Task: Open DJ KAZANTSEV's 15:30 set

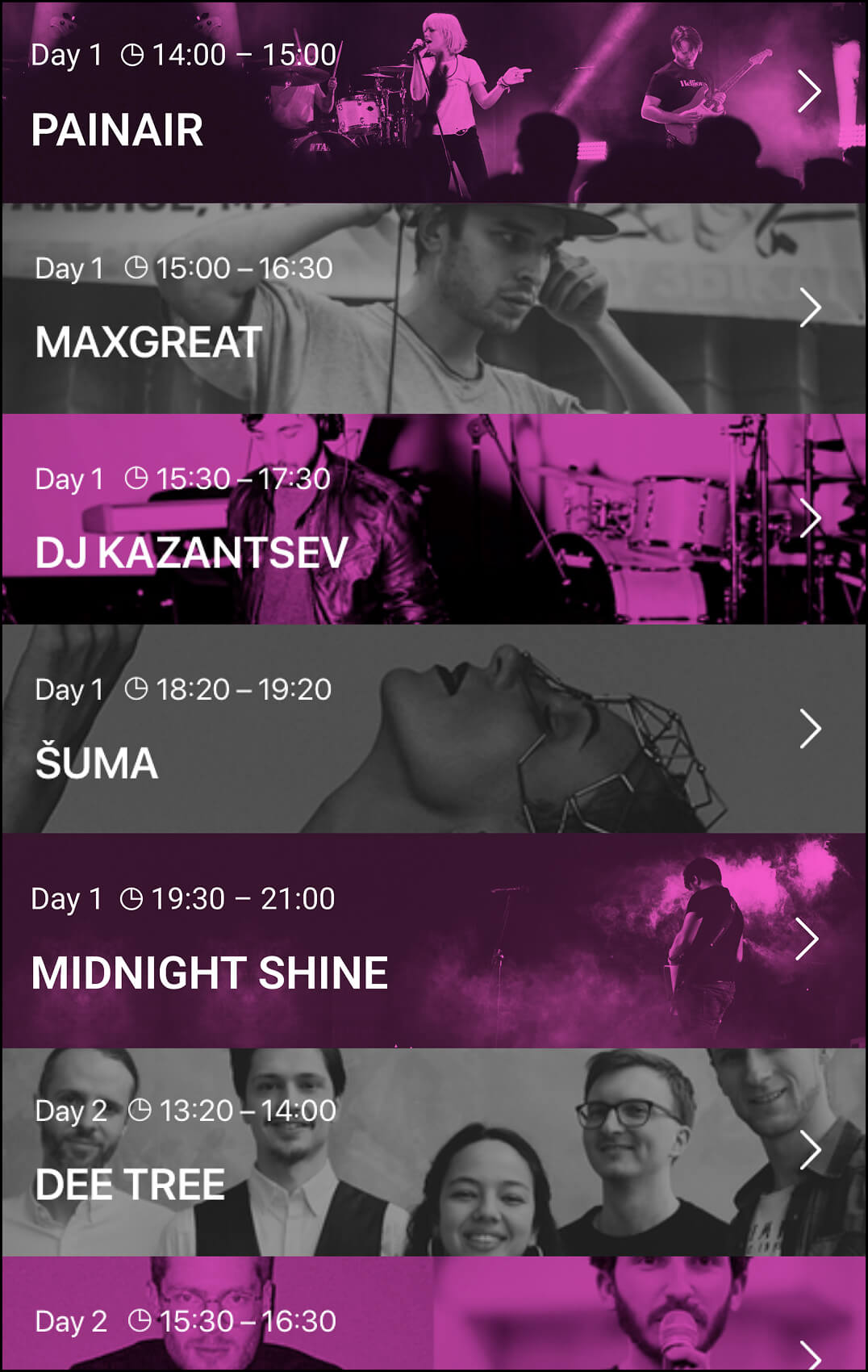Action: coord(433,519)
